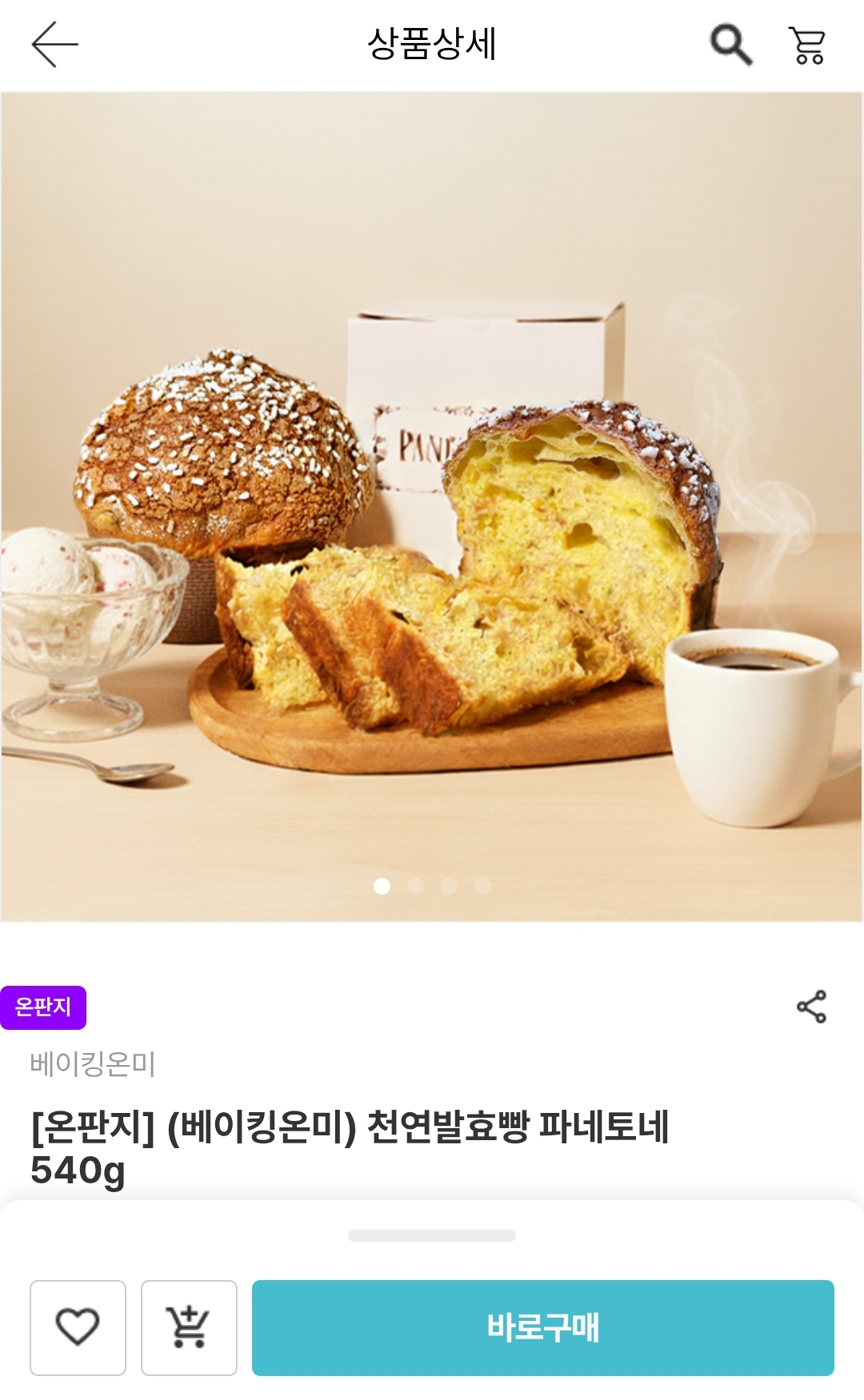Open cart via top-right basket icon
This screenshot has height=1400, width=864.
point(808,46)
